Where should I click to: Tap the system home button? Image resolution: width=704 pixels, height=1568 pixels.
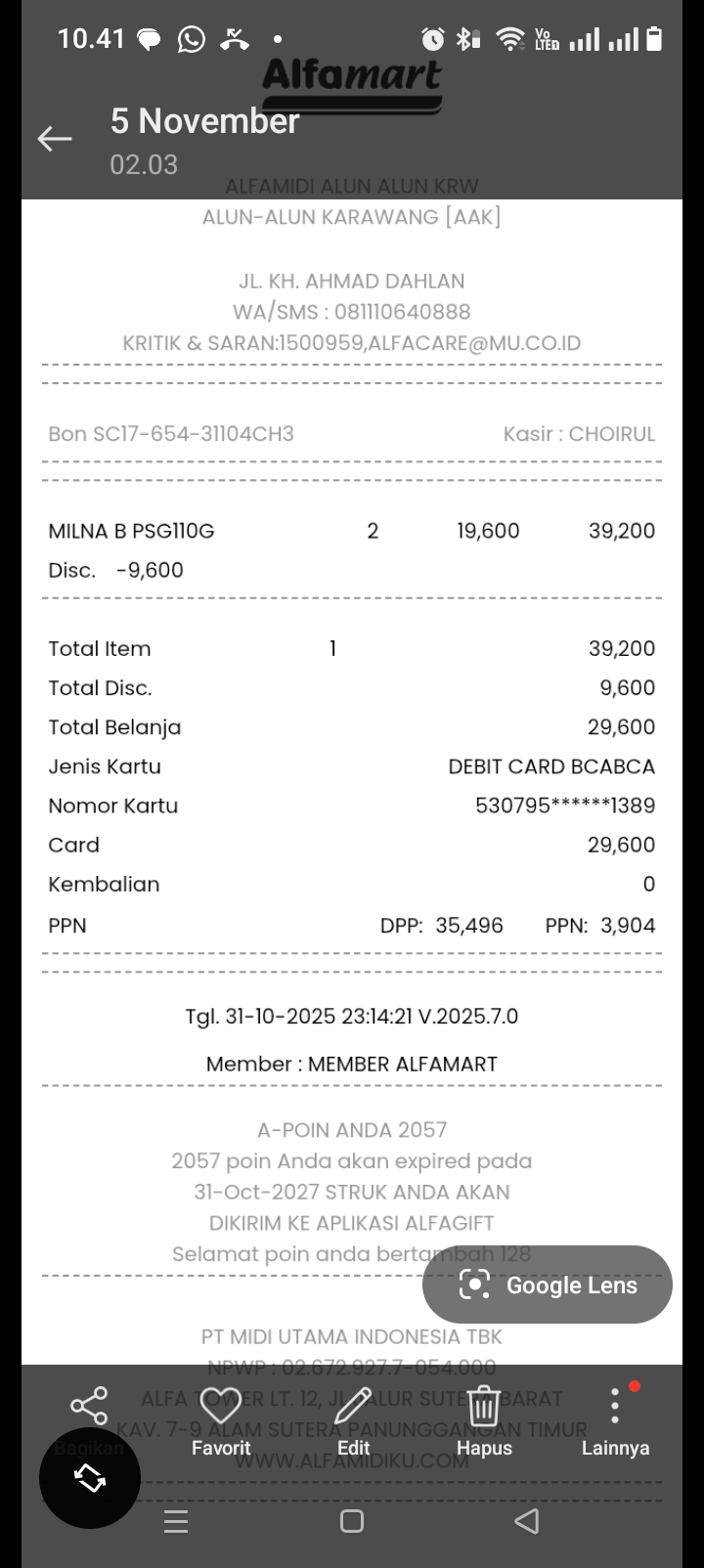coord(352,1521)
